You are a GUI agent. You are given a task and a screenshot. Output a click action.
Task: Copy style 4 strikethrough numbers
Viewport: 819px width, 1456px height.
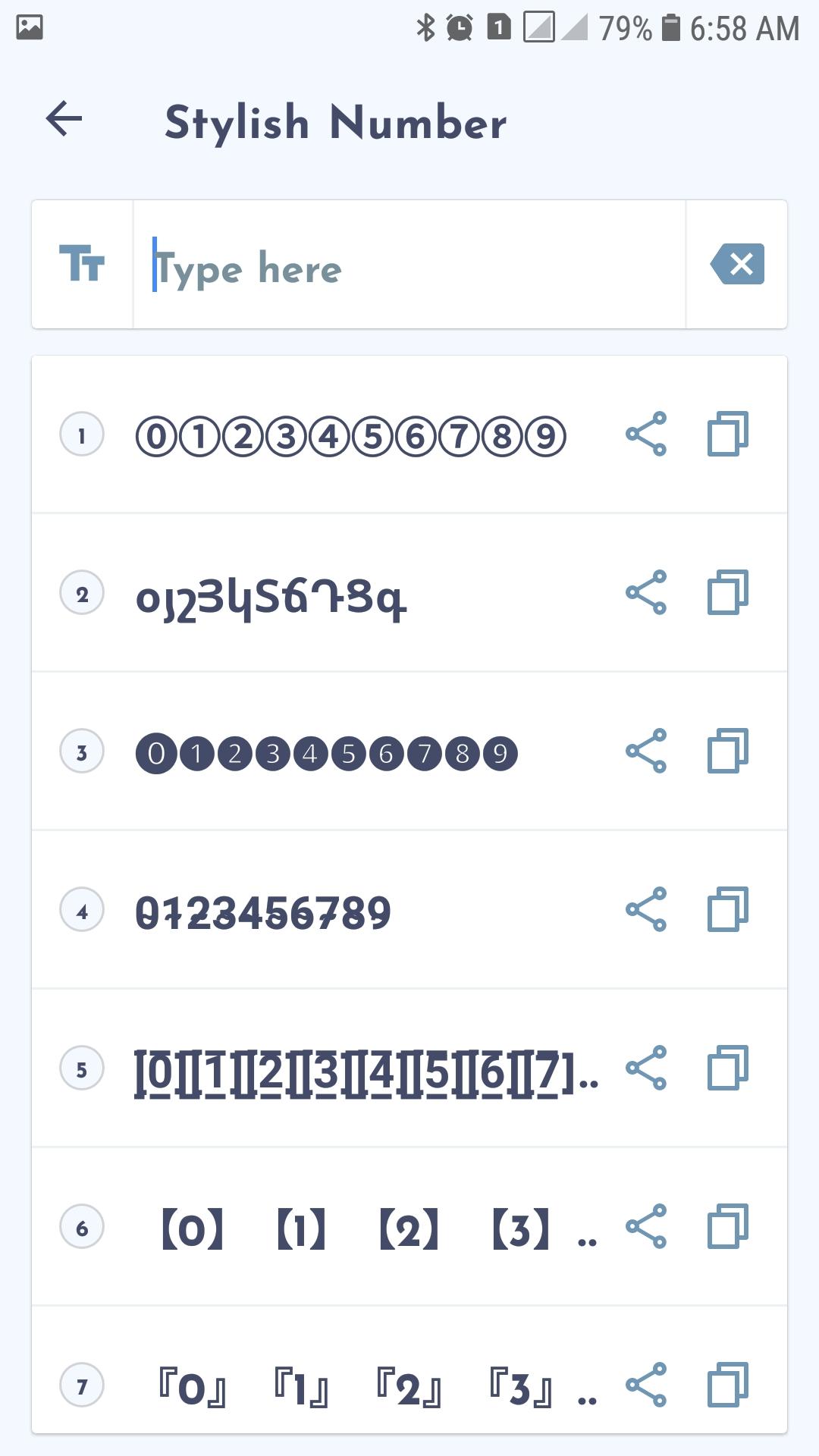[728, 909]
